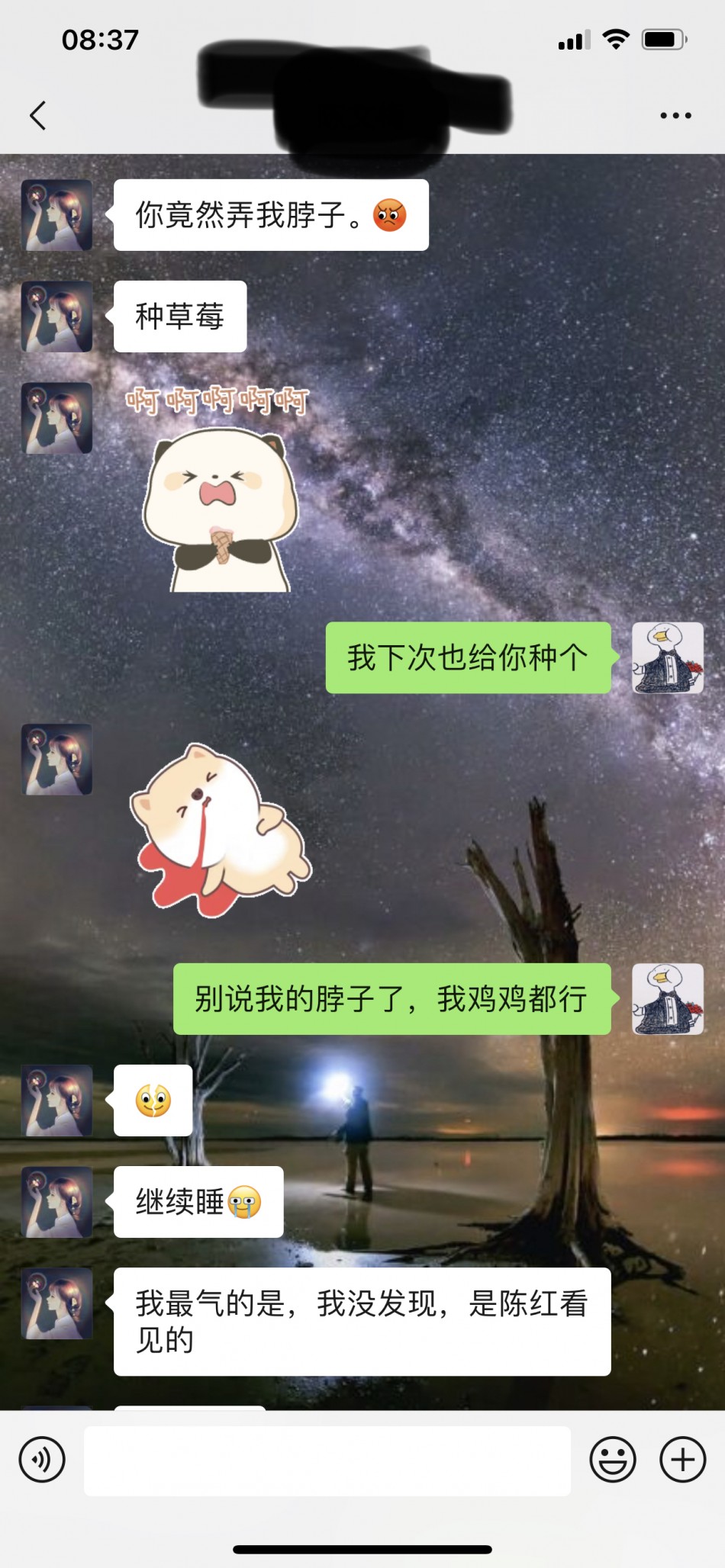Tap my duck avatar beside 我下次也给你种个
Screen dimensions: 725x1568
coord(668,657)
